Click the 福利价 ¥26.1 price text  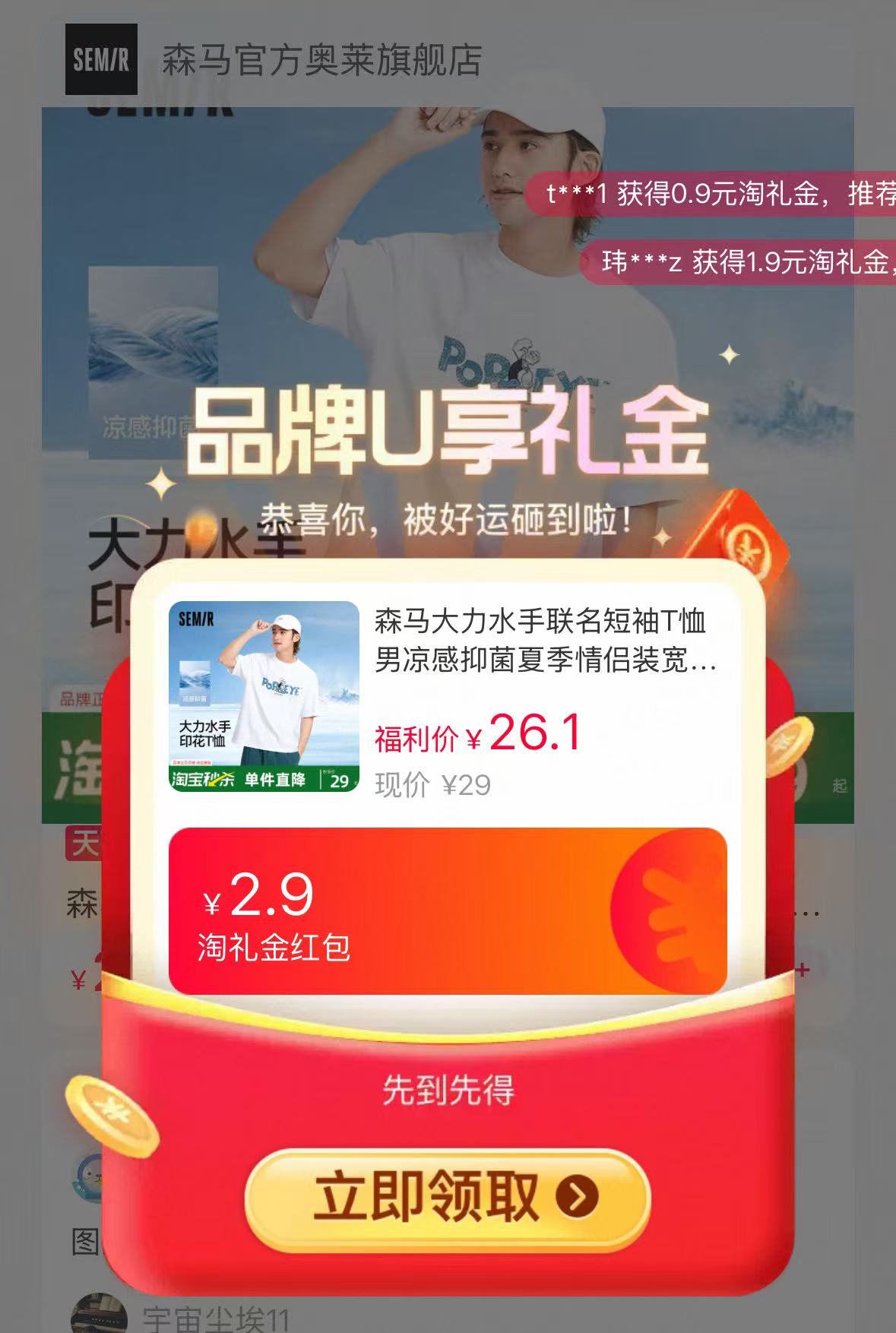click(x=479, y=734)
